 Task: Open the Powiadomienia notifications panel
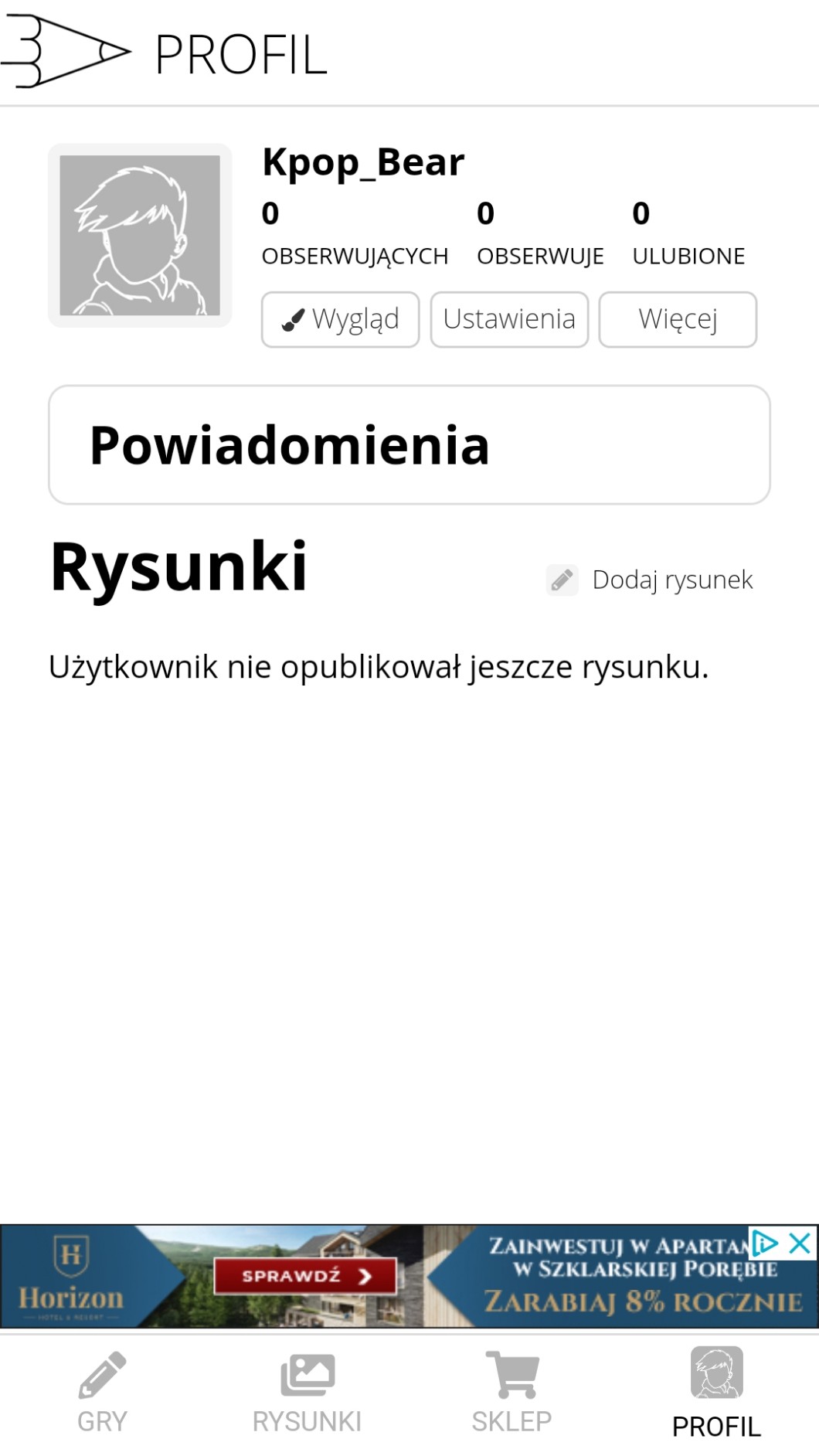pos(409,445)
